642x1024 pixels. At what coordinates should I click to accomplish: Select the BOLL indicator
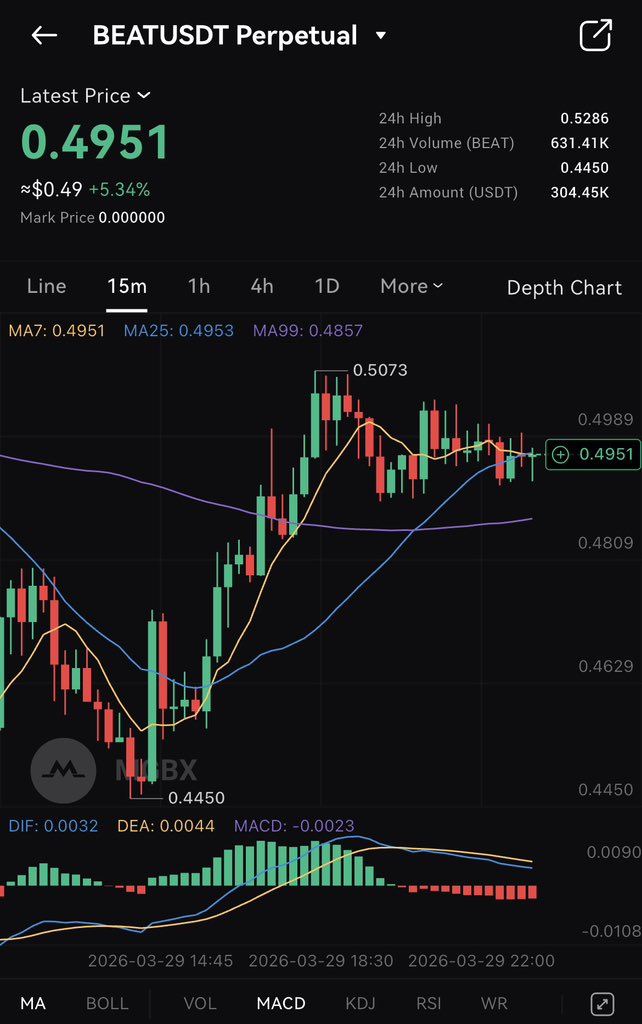107,1003
